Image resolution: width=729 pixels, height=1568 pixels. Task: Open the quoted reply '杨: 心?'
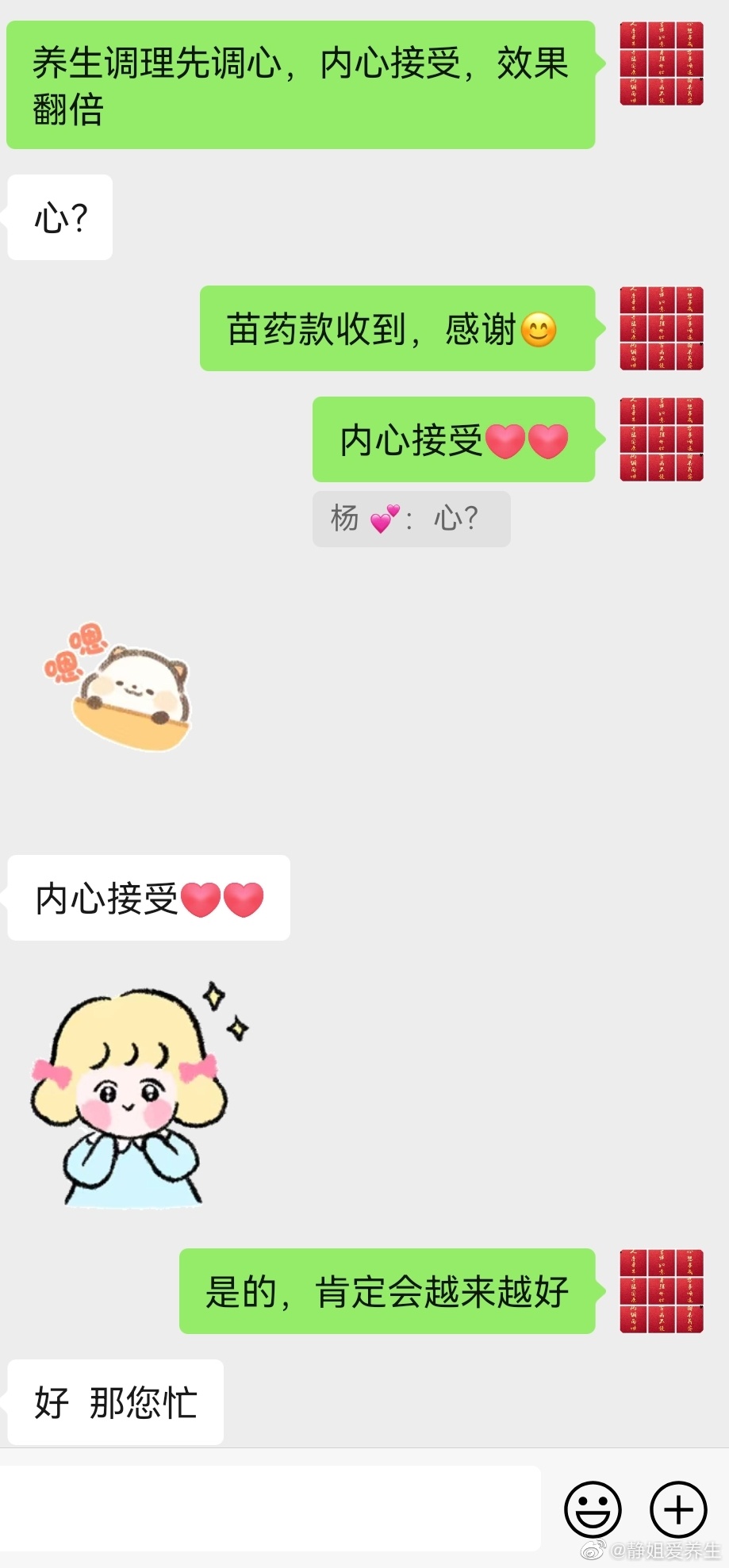pyautogui.click(x=411, y=519)
